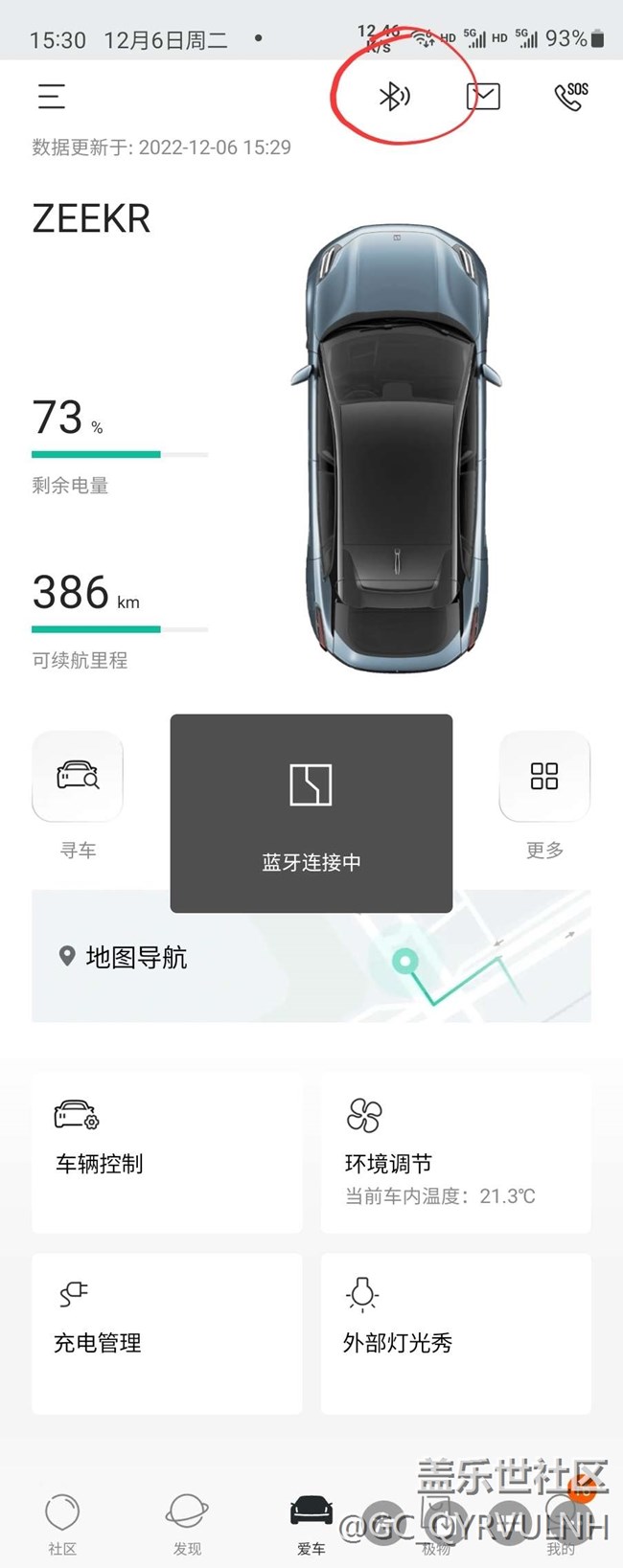The image size is (623, 1568).
Task: Open 更多 for more functions
Action: click(544, 777)
